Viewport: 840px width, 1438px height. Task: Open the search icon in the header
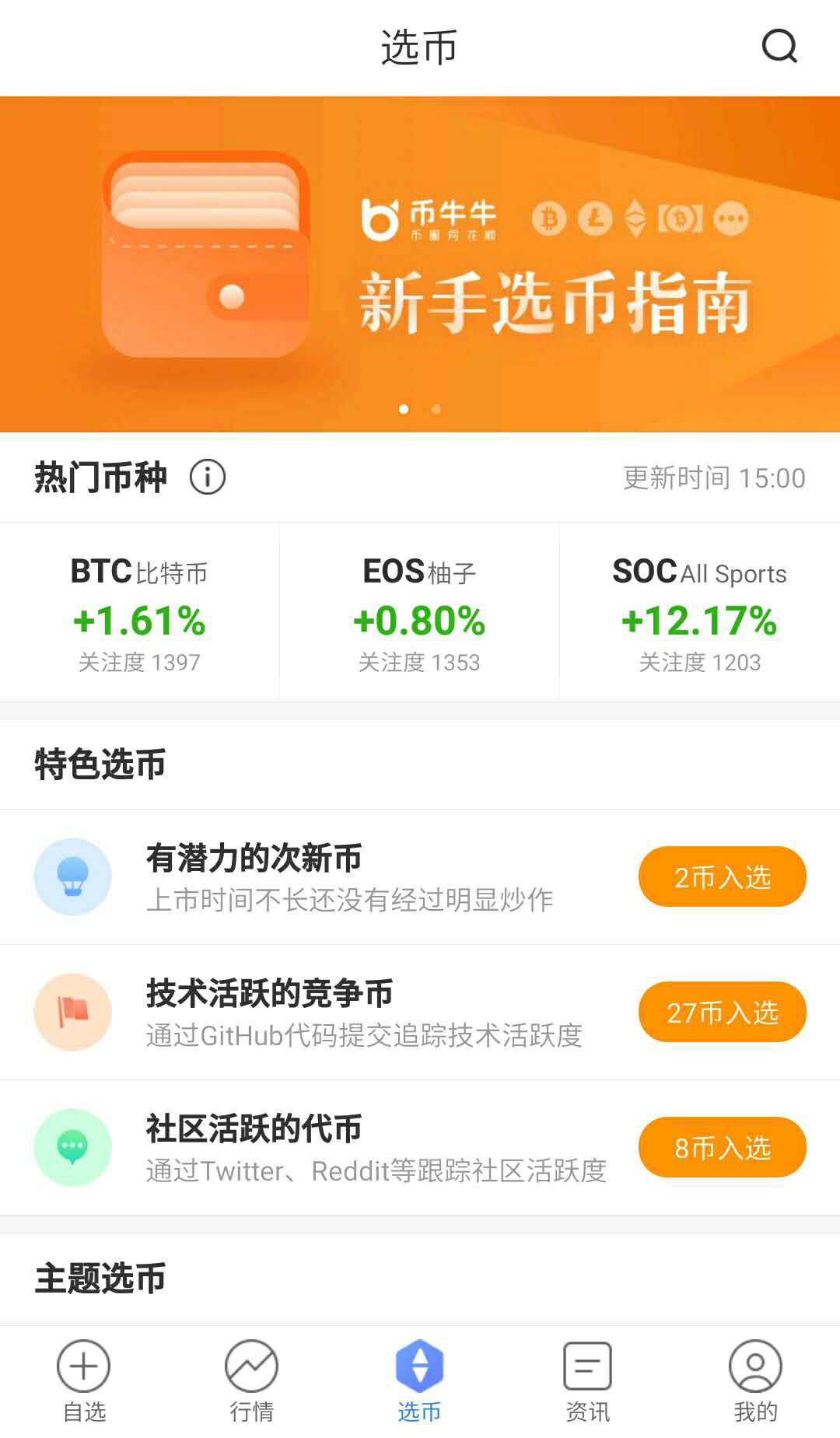(x=779, y=47)
